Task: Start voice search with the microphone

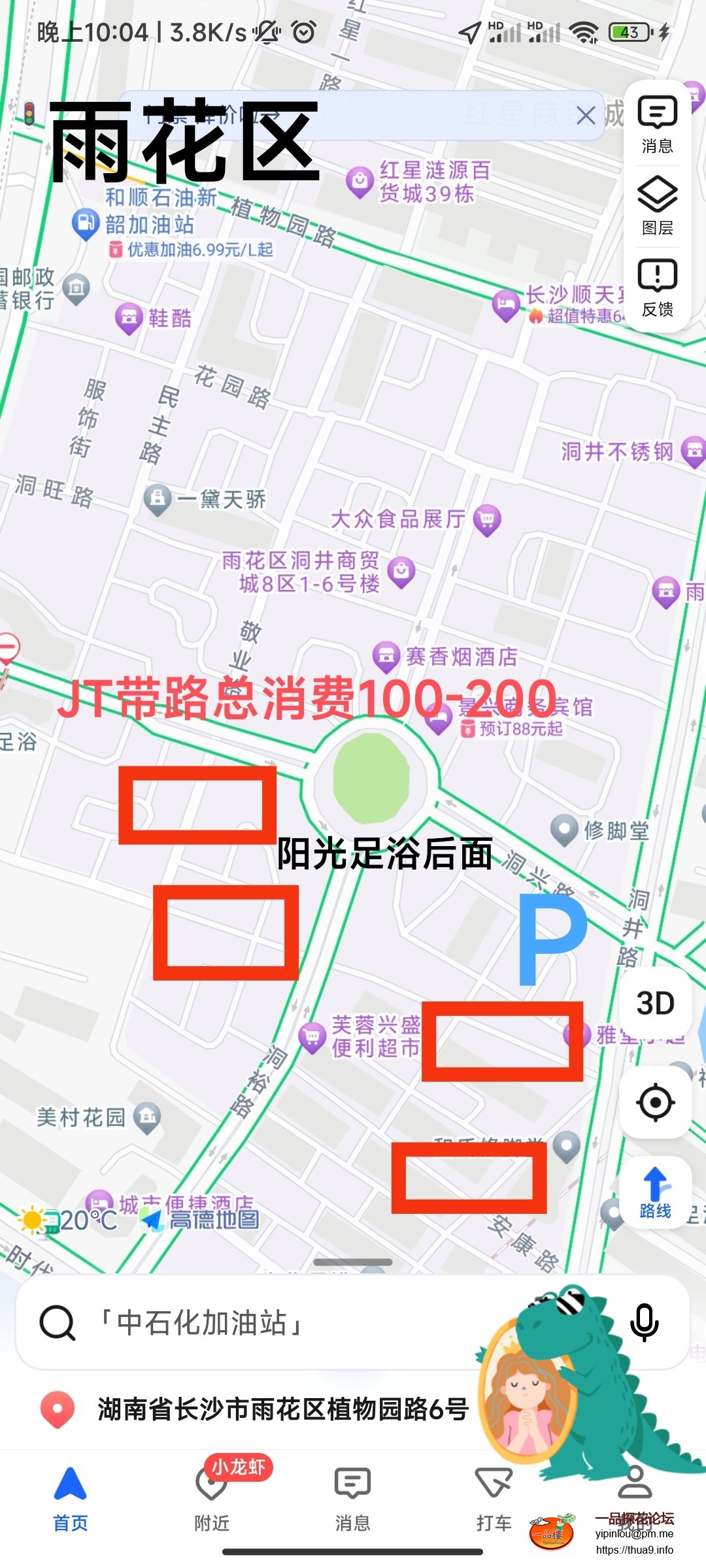Action: (x=644, y=1323)
